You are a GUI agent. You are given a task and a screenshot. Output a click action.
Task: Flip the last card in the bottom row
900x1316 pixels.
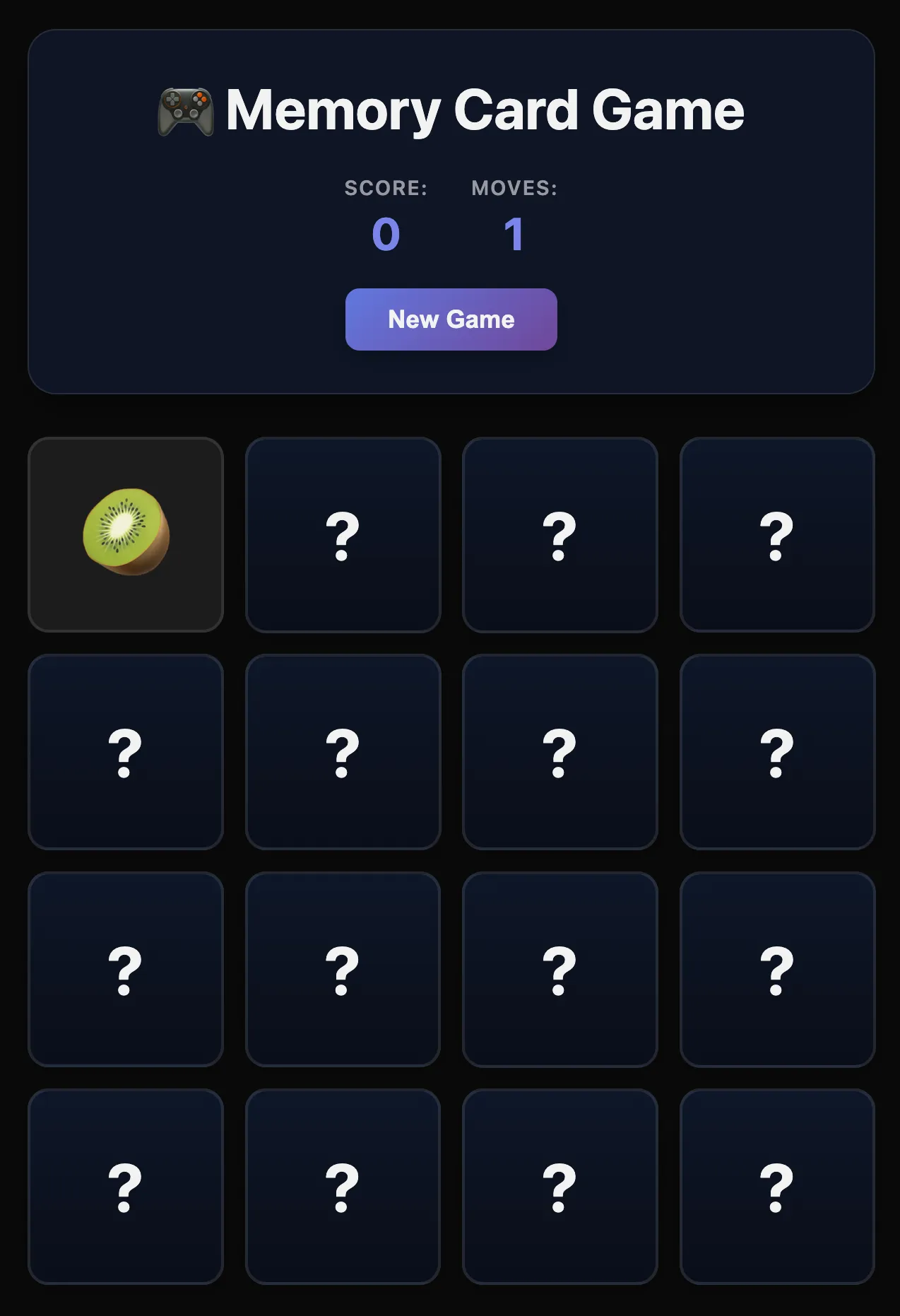[776, 1185]
